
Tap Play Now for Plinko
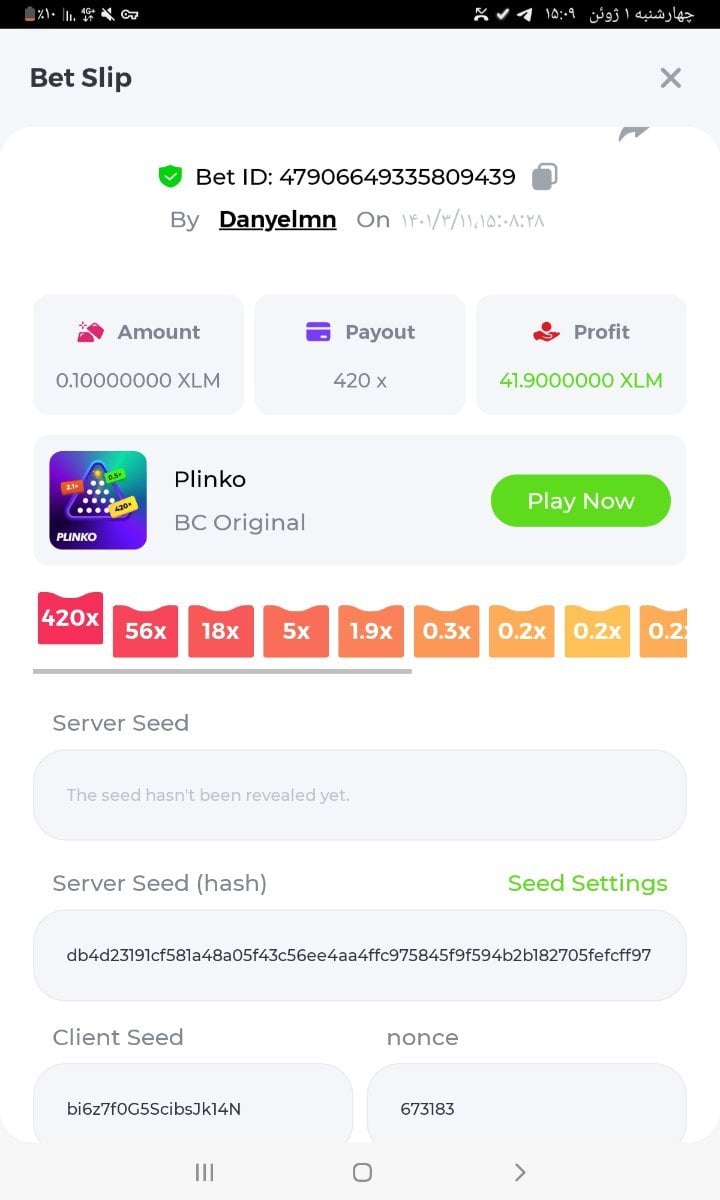tap(580, 501)
